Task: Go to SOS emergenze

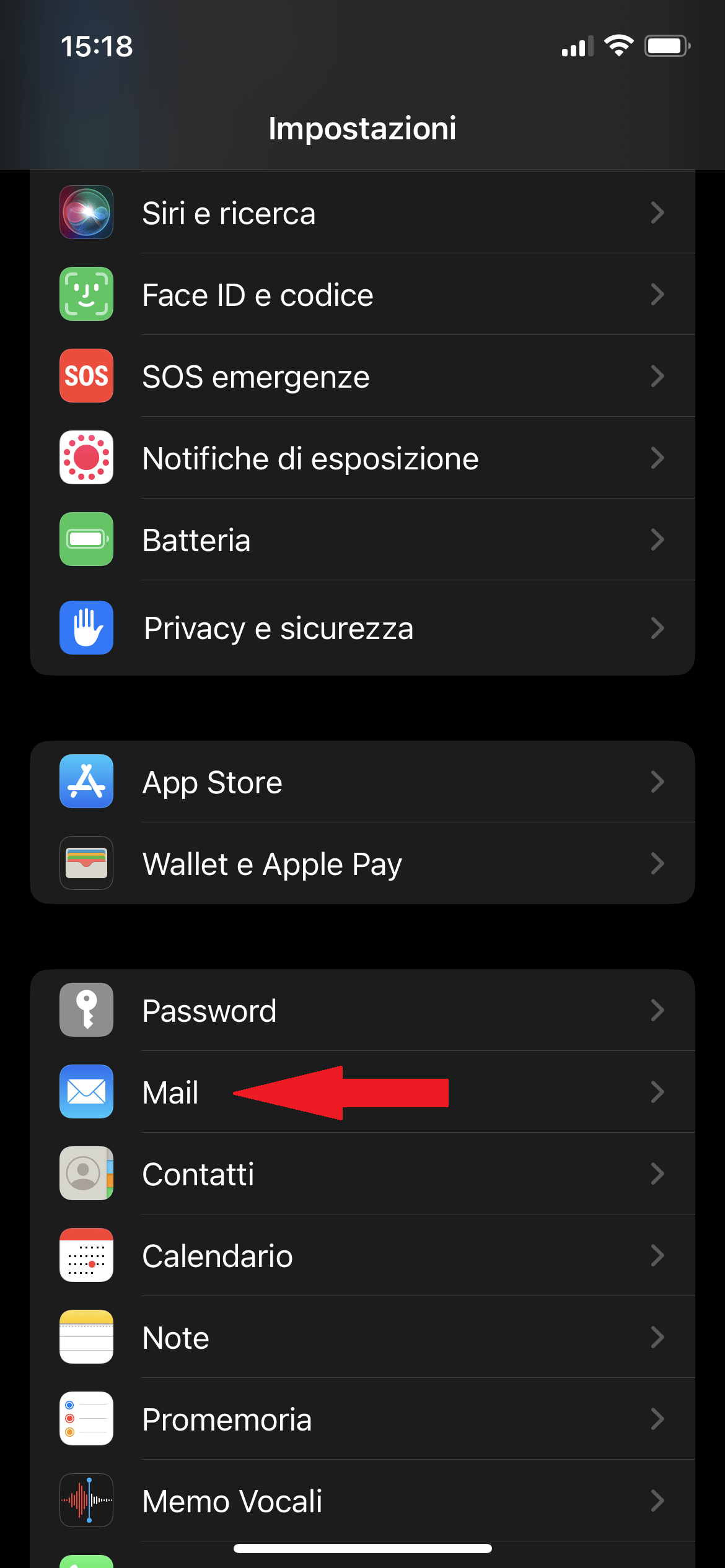Action: pyautogui.click(x=362, y=377)
